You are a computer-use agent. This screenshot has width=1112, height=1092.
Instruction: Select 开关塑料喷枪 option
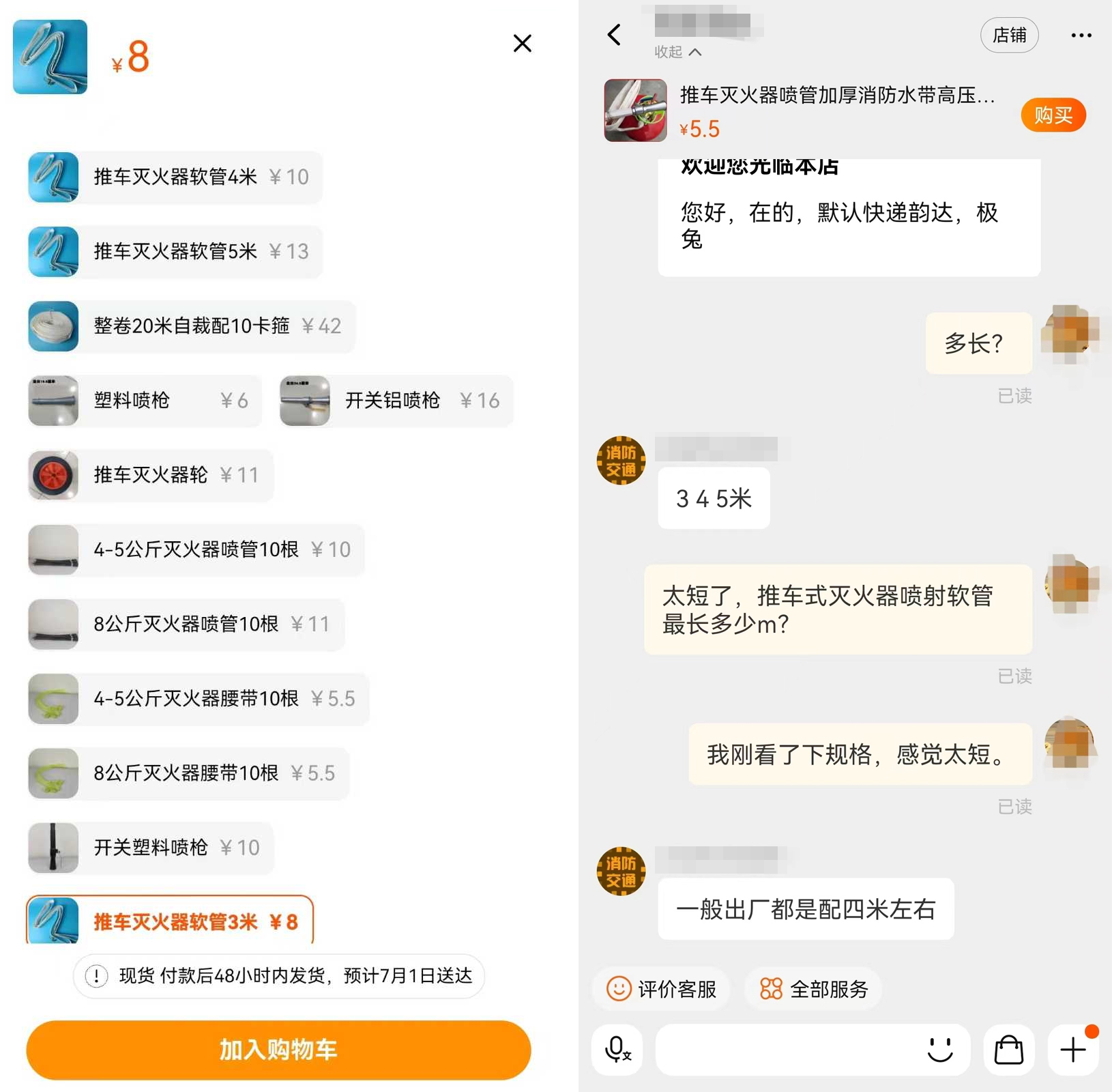coord(150,848)
